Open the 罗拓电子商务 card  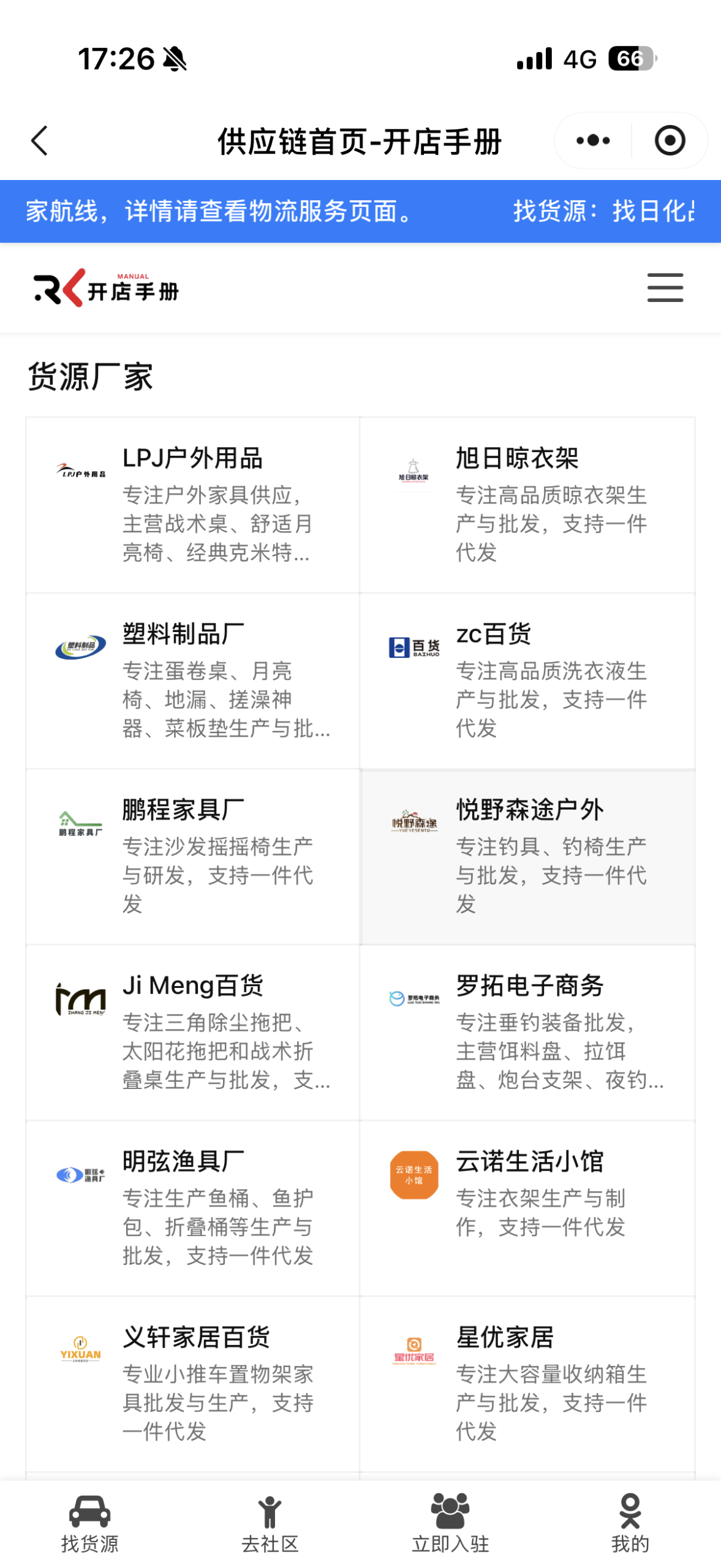tap(527, 1031)
